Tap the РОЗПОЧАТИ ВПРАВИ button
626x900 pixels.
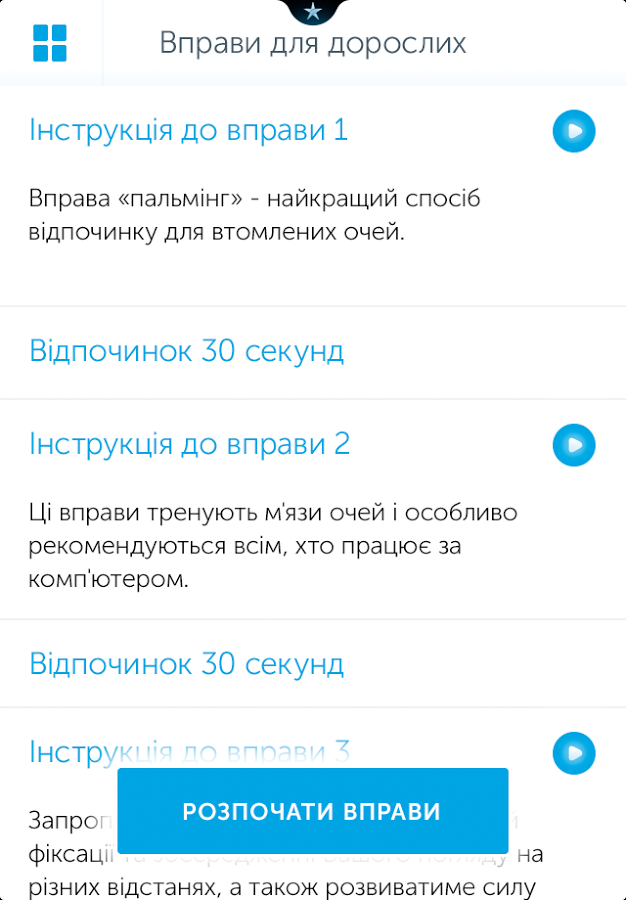point(312,811)
